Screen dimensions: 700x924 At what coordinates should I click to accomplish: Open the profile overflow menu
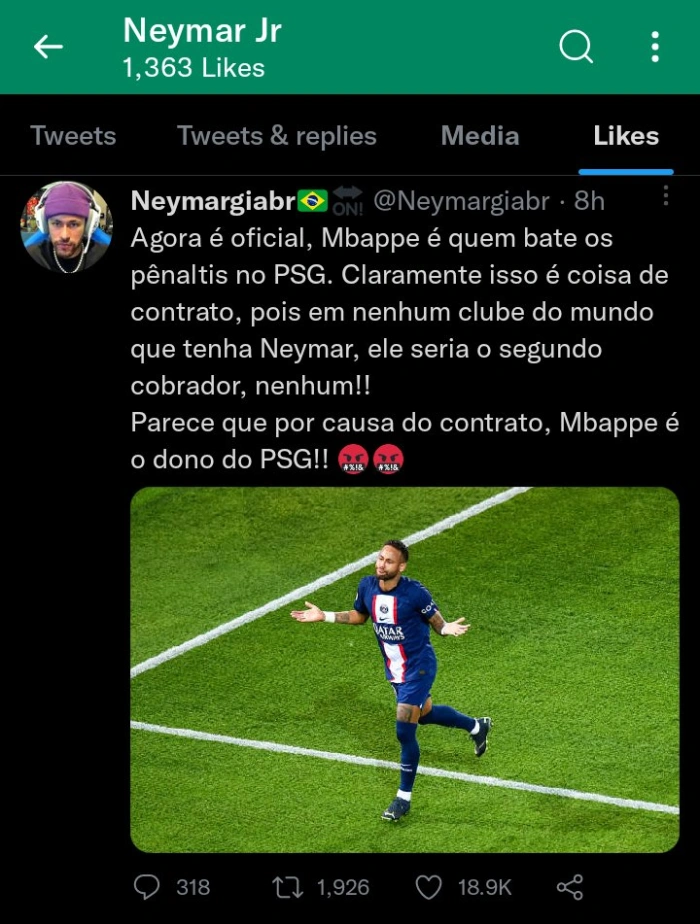click(655, 46)
